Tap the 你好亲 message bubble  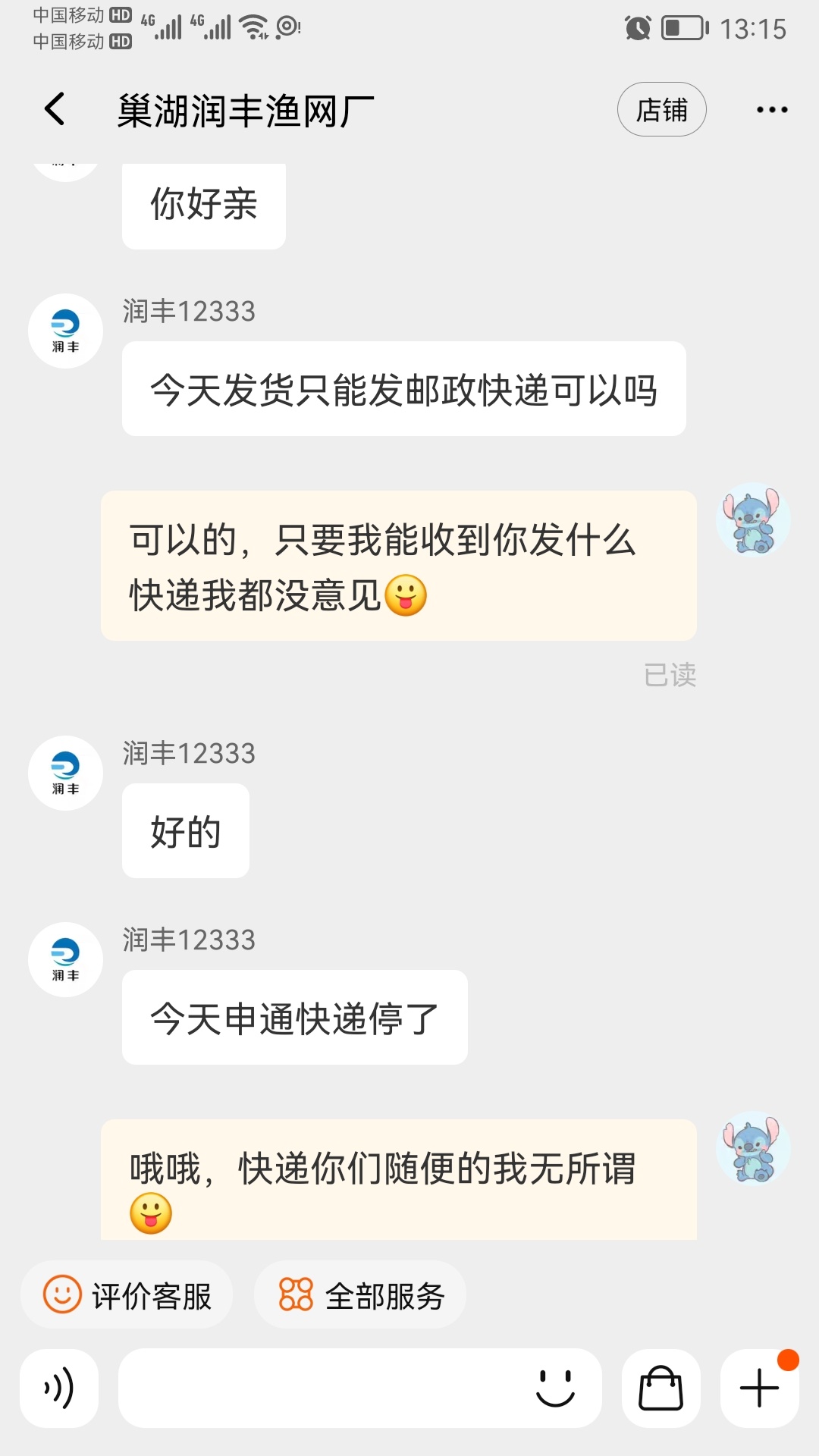(203, 203)
